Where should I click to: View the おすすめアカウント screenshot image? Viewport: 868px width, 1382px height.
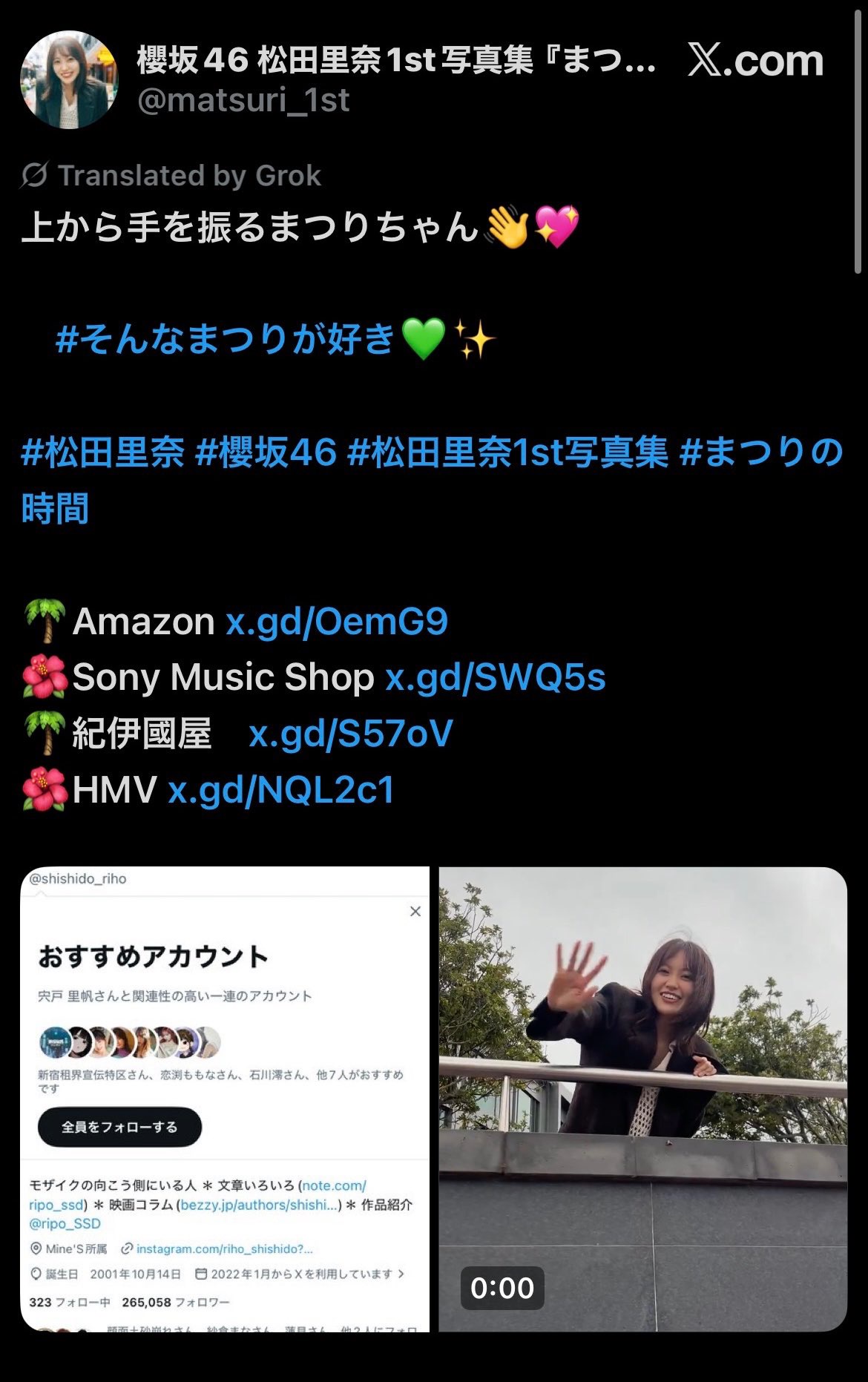225,1098
